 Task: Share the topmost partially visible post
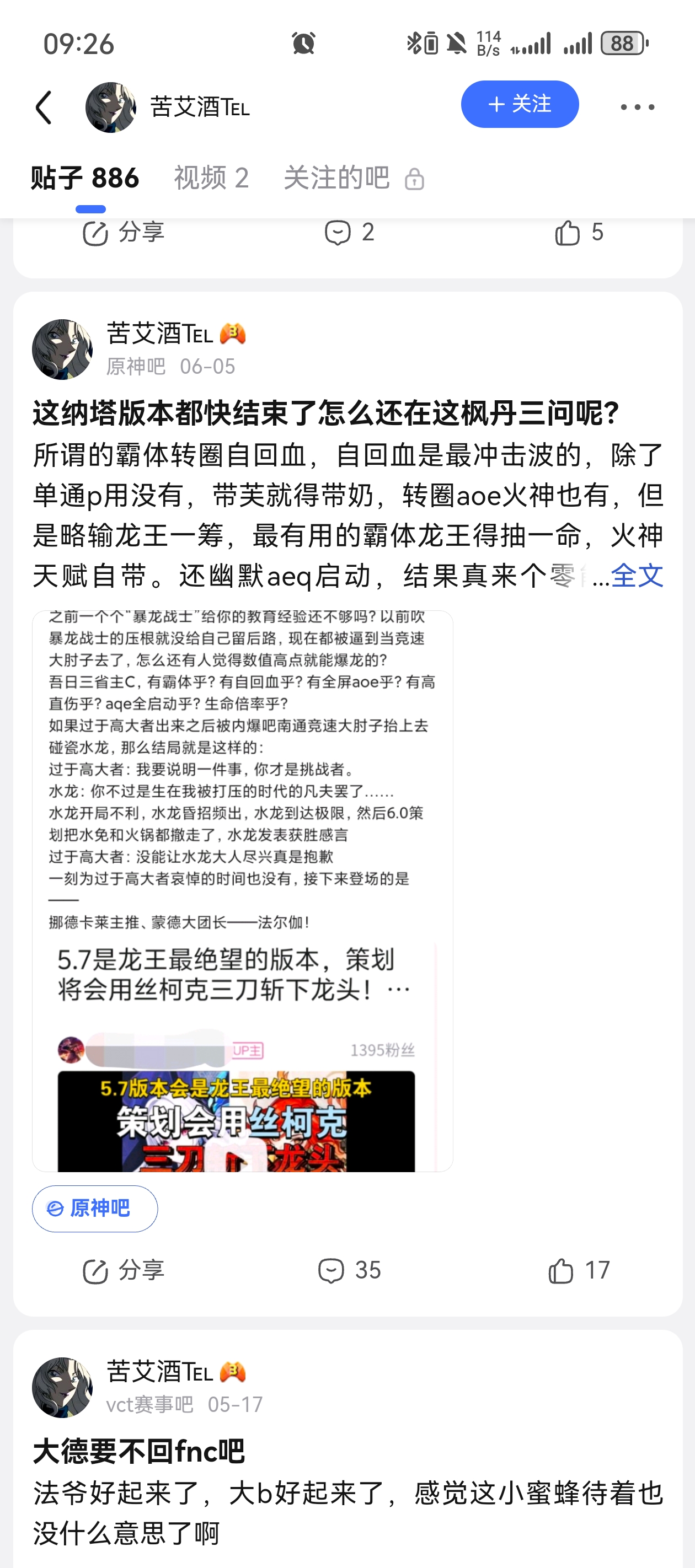click(124, 233)
